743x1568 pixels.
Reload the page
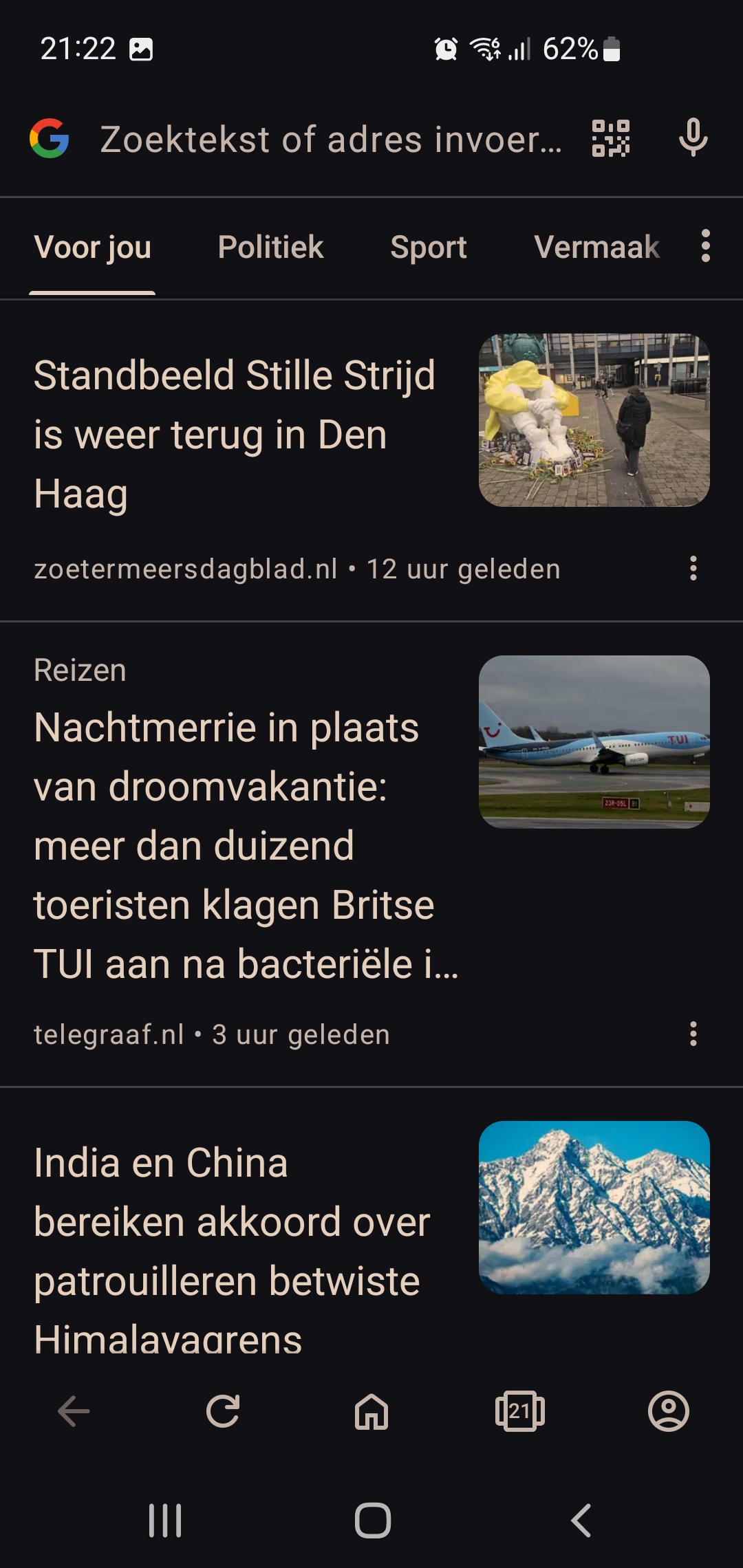coord(223,1412)
